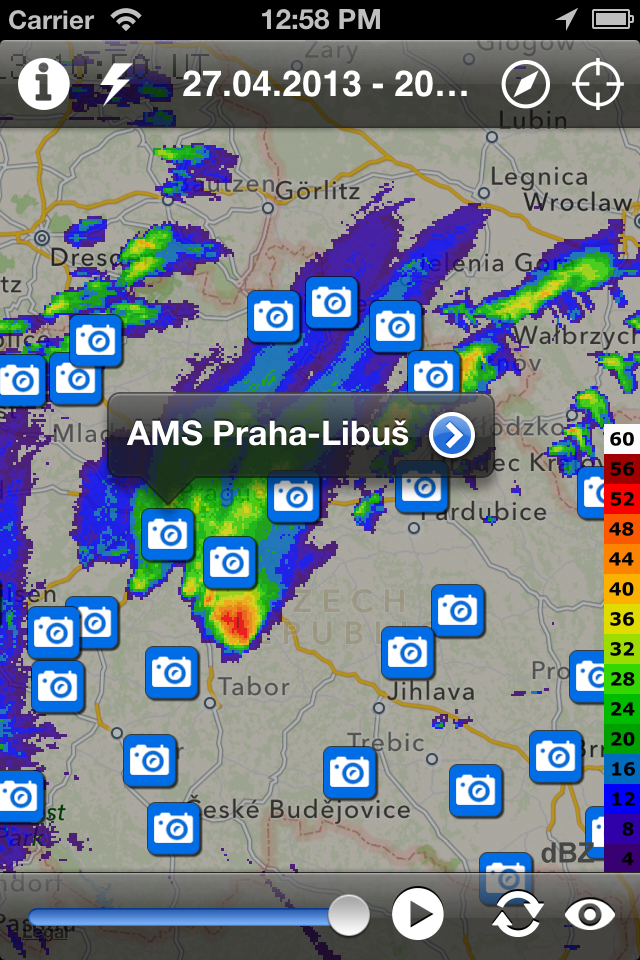This screenshot has height=960, width=640.
Task: Toggle the lightning strikes layer
Action: (x=116, y=86)
